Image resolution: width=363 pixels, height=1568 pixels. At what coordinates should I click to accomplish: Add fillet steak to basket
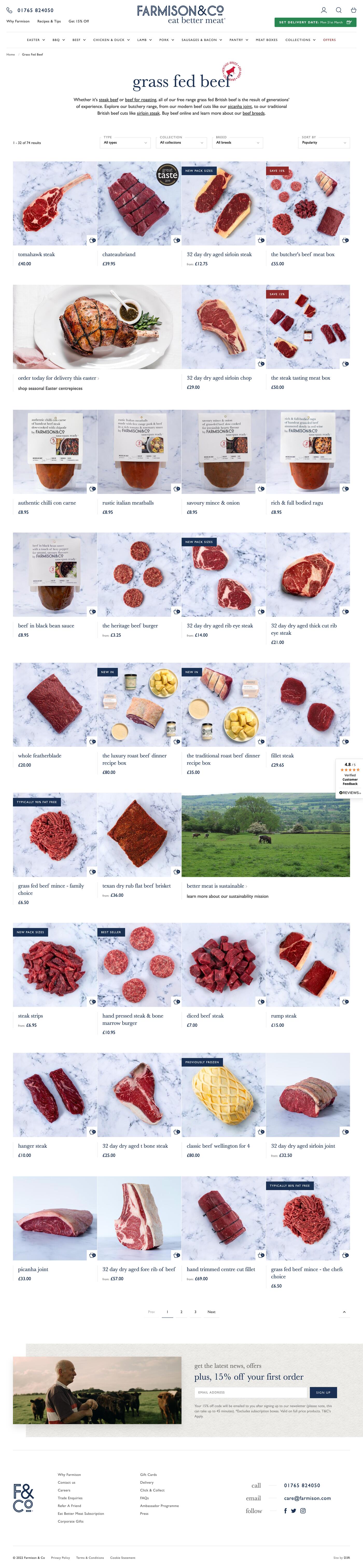(345, 741)
